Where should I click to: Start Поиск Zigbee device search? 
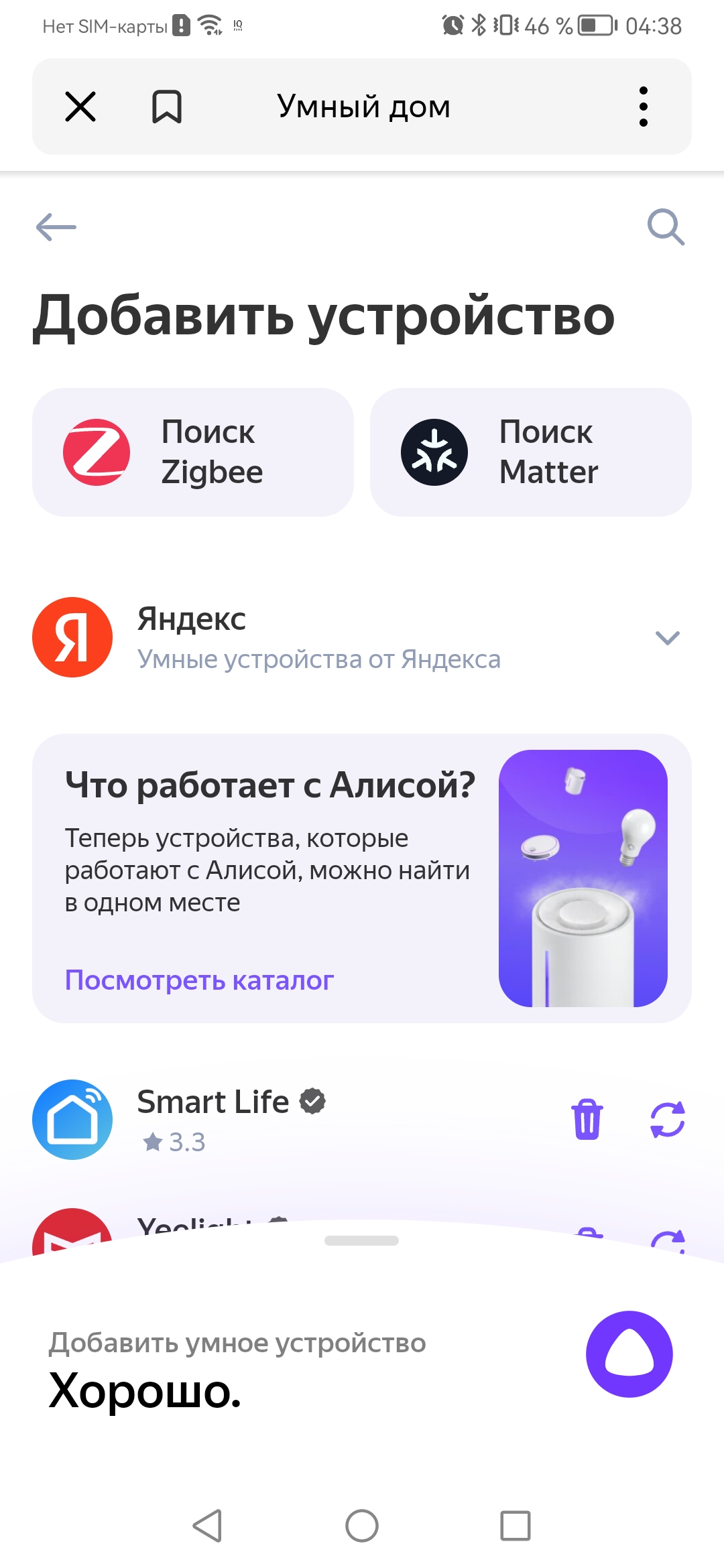[193, 452]
